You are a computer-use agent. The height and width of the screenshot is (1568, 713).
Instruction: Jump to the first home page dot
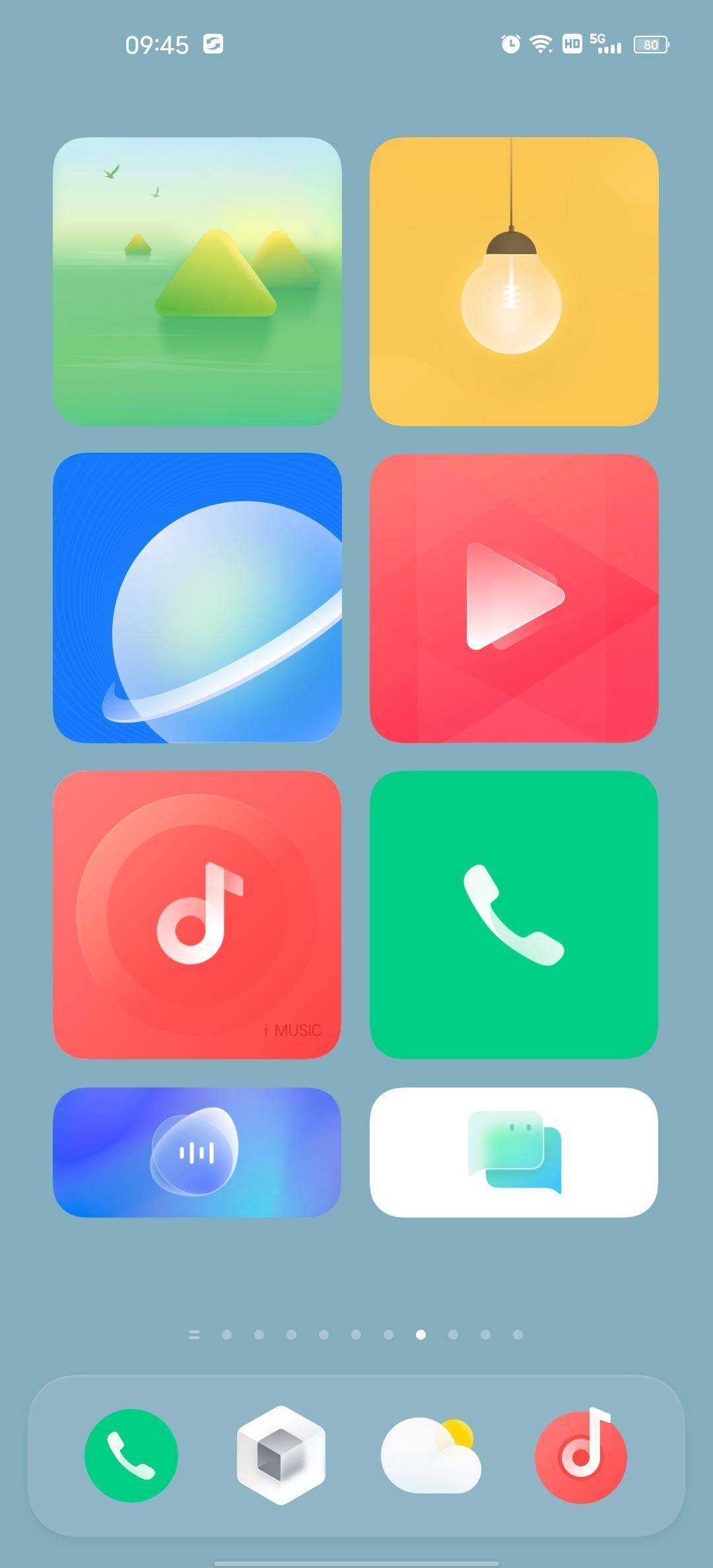tap(226, 1334)
